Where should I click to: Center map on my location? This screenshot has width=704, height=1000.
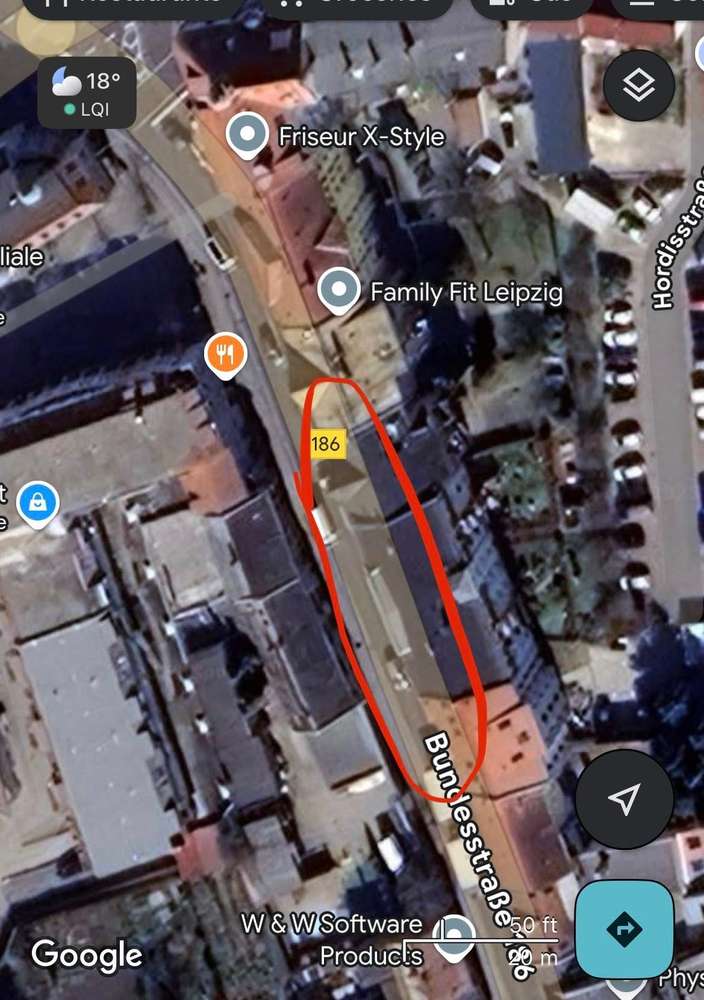pos(624,797)
